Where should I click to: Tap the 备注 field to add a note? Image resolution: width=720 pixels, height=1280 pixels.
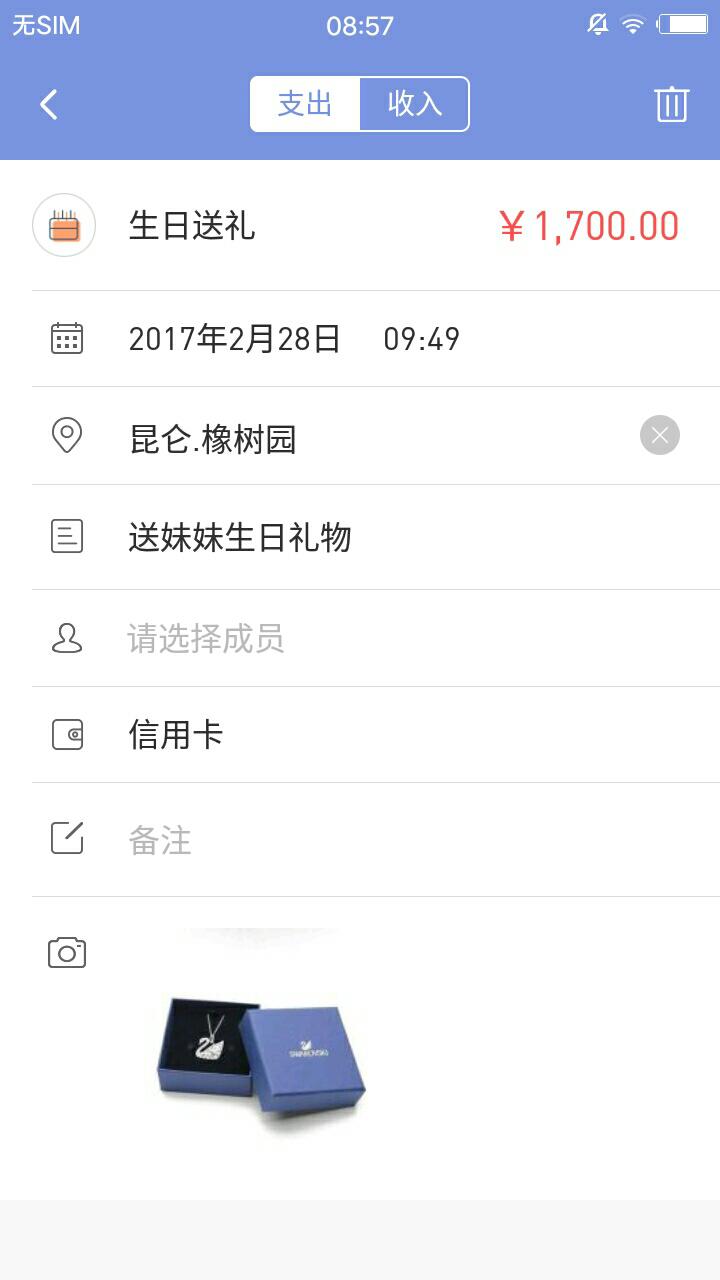(160, 840)
